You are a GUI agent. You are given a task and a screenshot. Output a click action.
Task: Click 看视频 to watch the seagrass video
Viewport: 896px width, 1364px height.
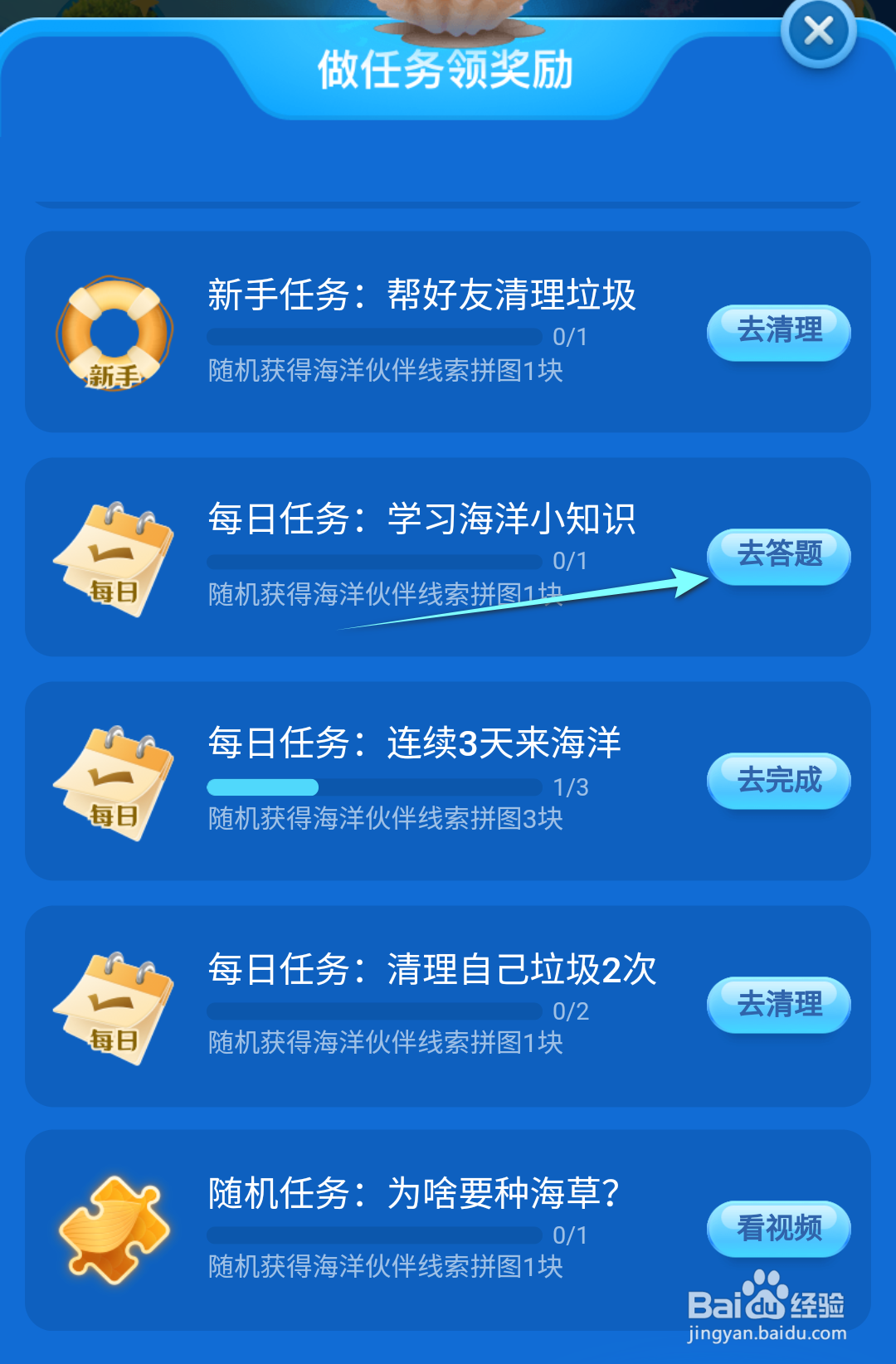tap(778, 1229)
